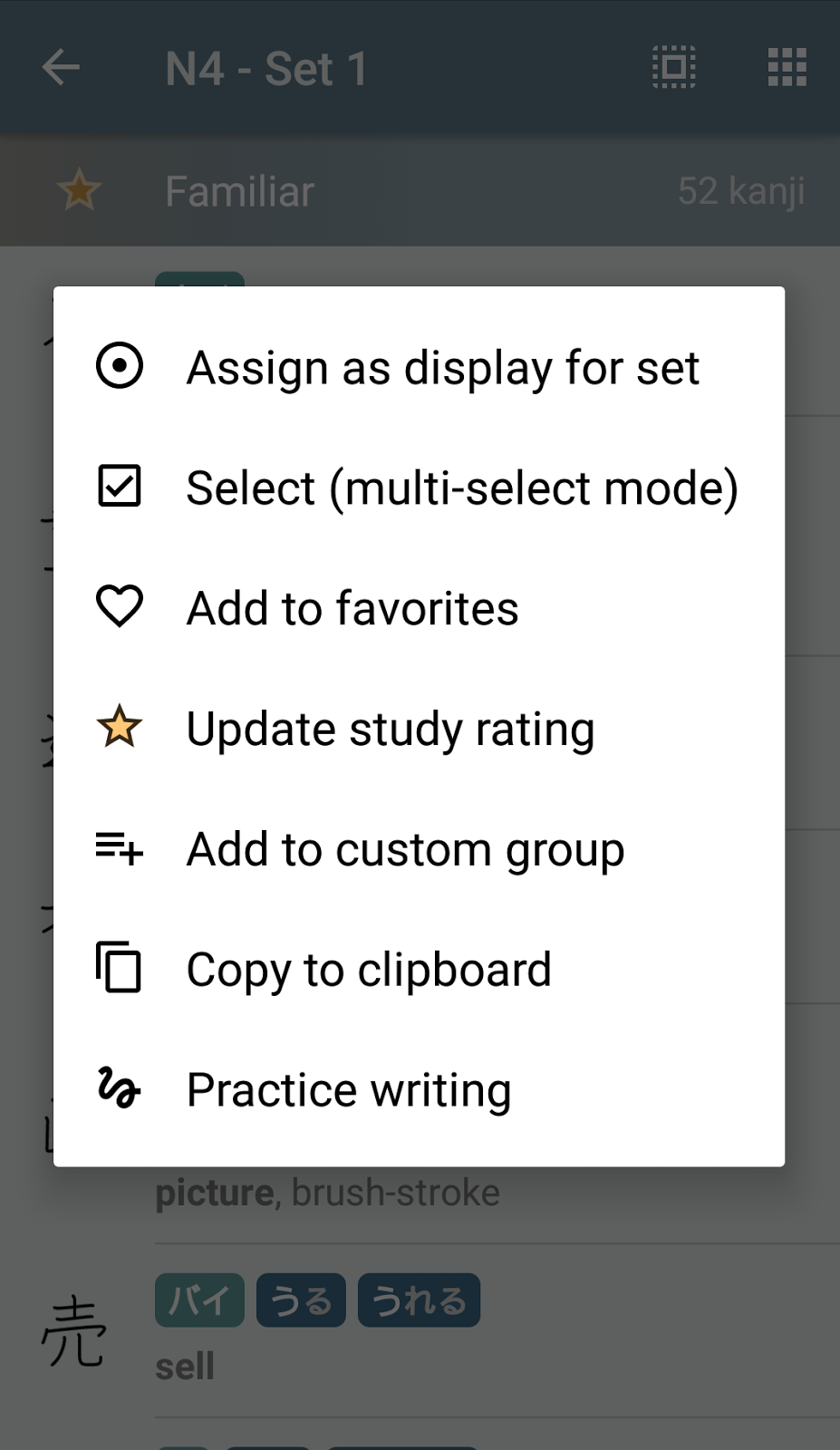Select Practice writing from the context menu

(x=348, y=1087)
